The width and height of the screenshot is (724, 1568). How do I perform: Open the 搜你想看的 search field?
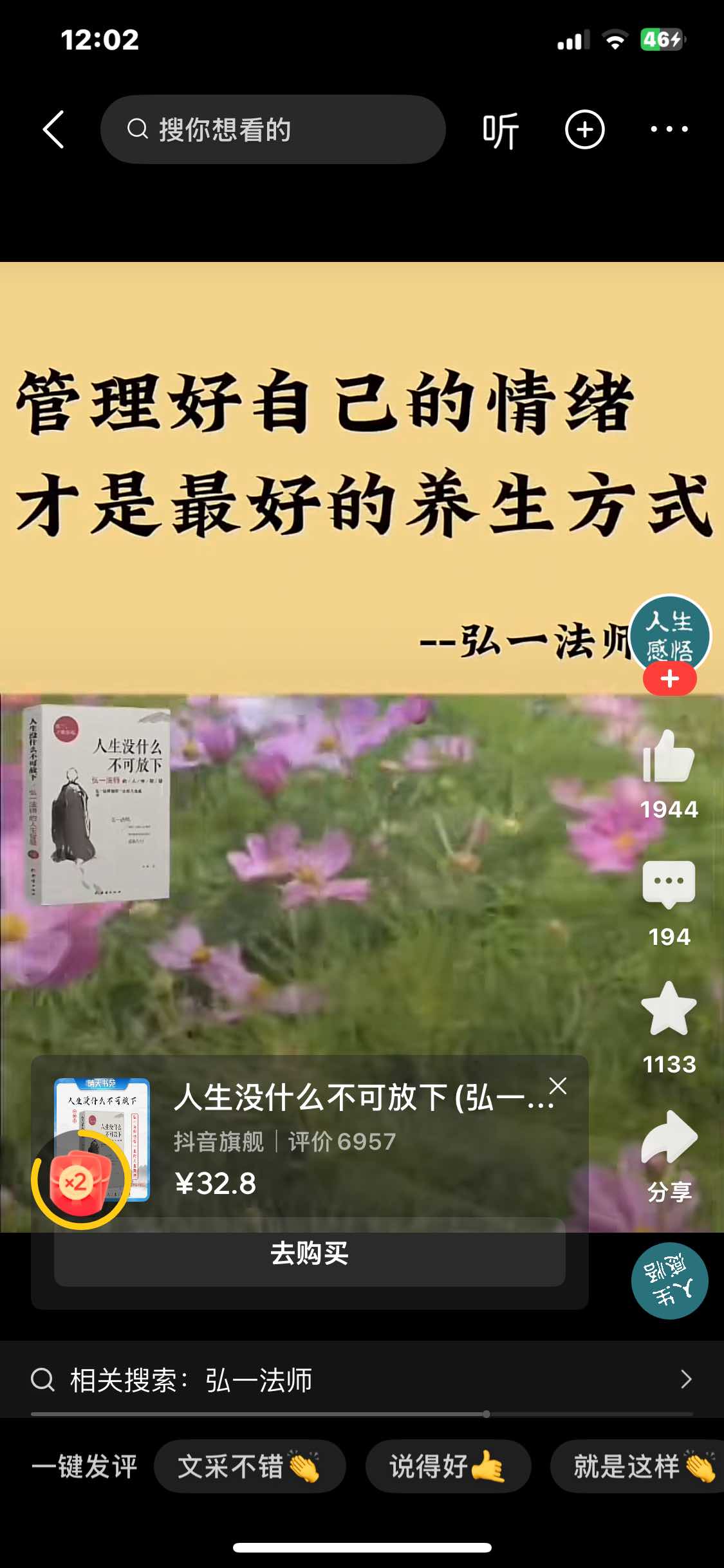[x=273, y=129]
